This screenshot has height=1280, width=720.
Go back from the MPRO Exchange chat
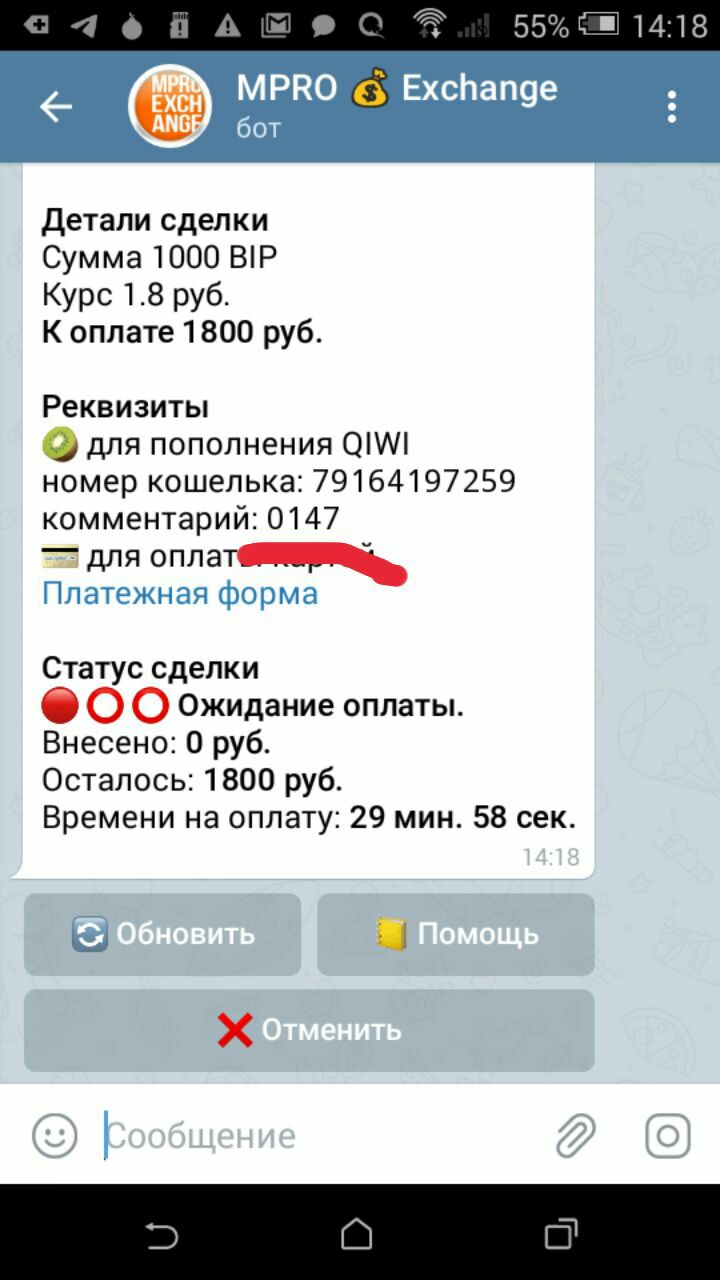point(55,106)
